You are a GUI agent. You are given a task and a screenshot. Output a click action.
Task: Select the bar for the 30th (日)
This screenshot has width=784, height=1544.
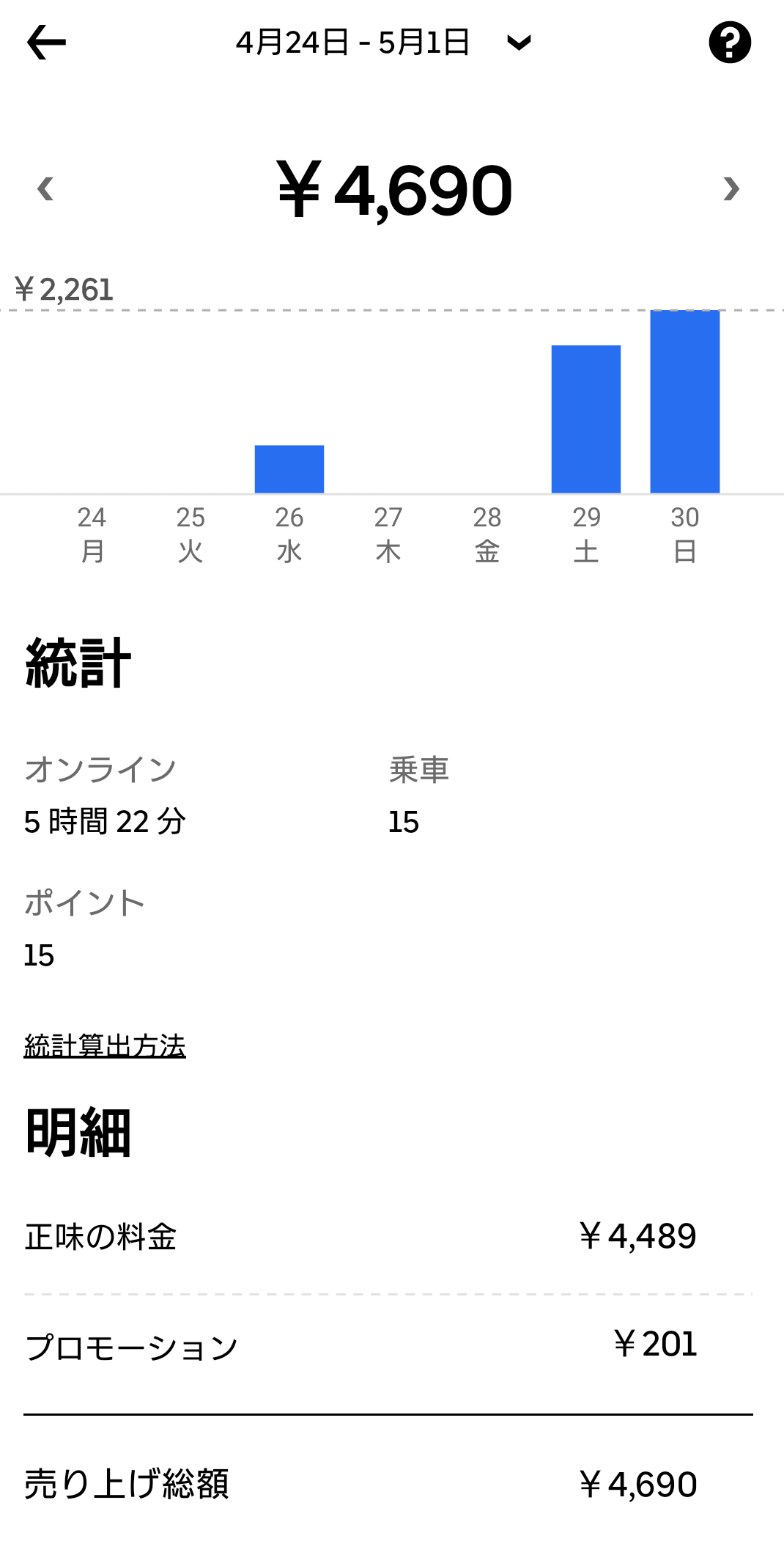(x=684, y=402)
